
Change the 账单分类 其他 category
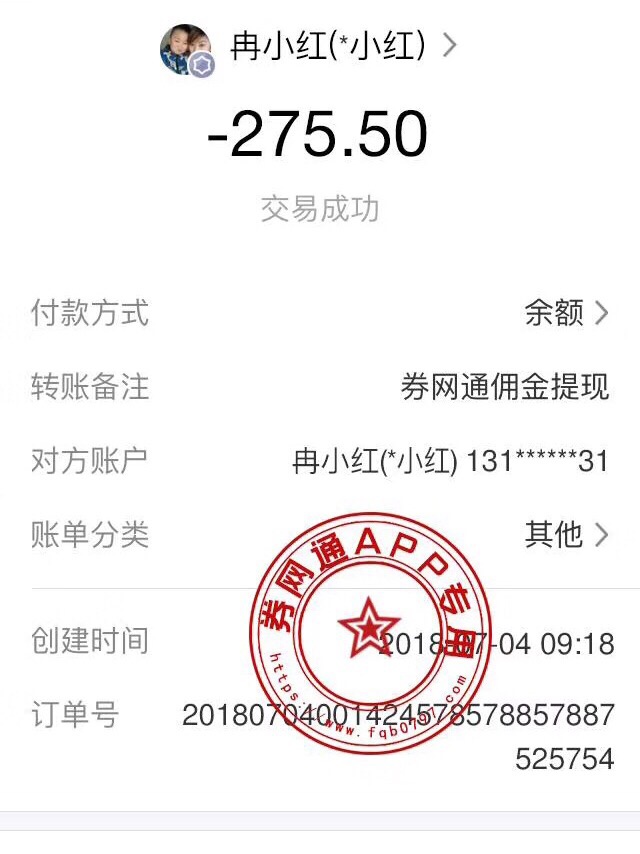(x=565, y=535)
